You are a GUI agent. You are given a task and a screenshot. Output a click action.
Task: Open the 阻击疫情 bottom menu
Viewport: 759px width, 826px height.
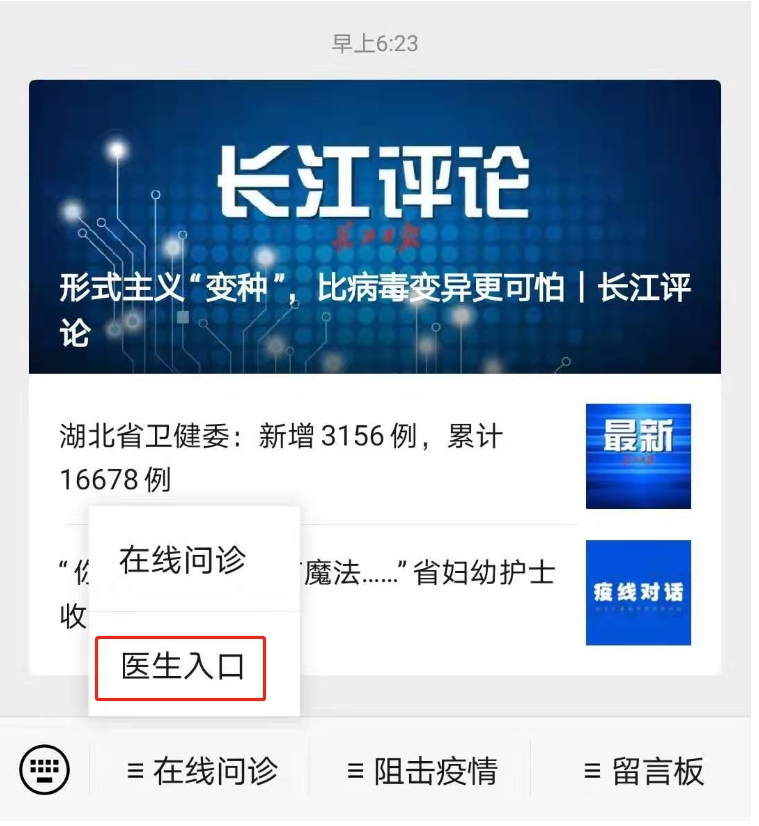coord(421,771)
